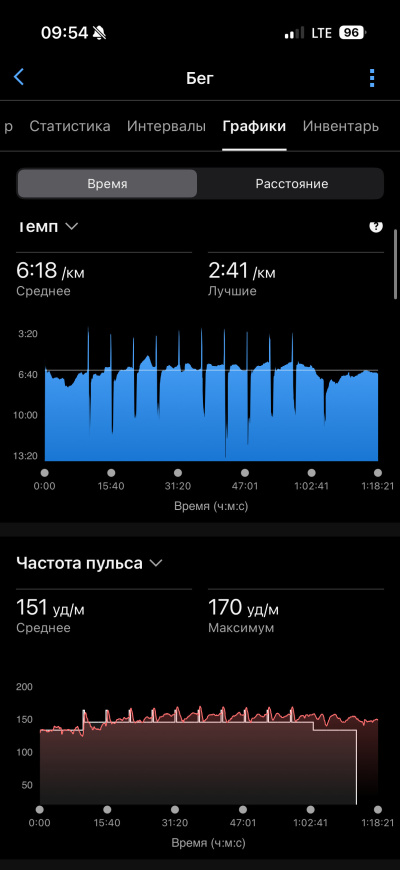
Task: Go back from the Бег activity
Action: [19, 77]
